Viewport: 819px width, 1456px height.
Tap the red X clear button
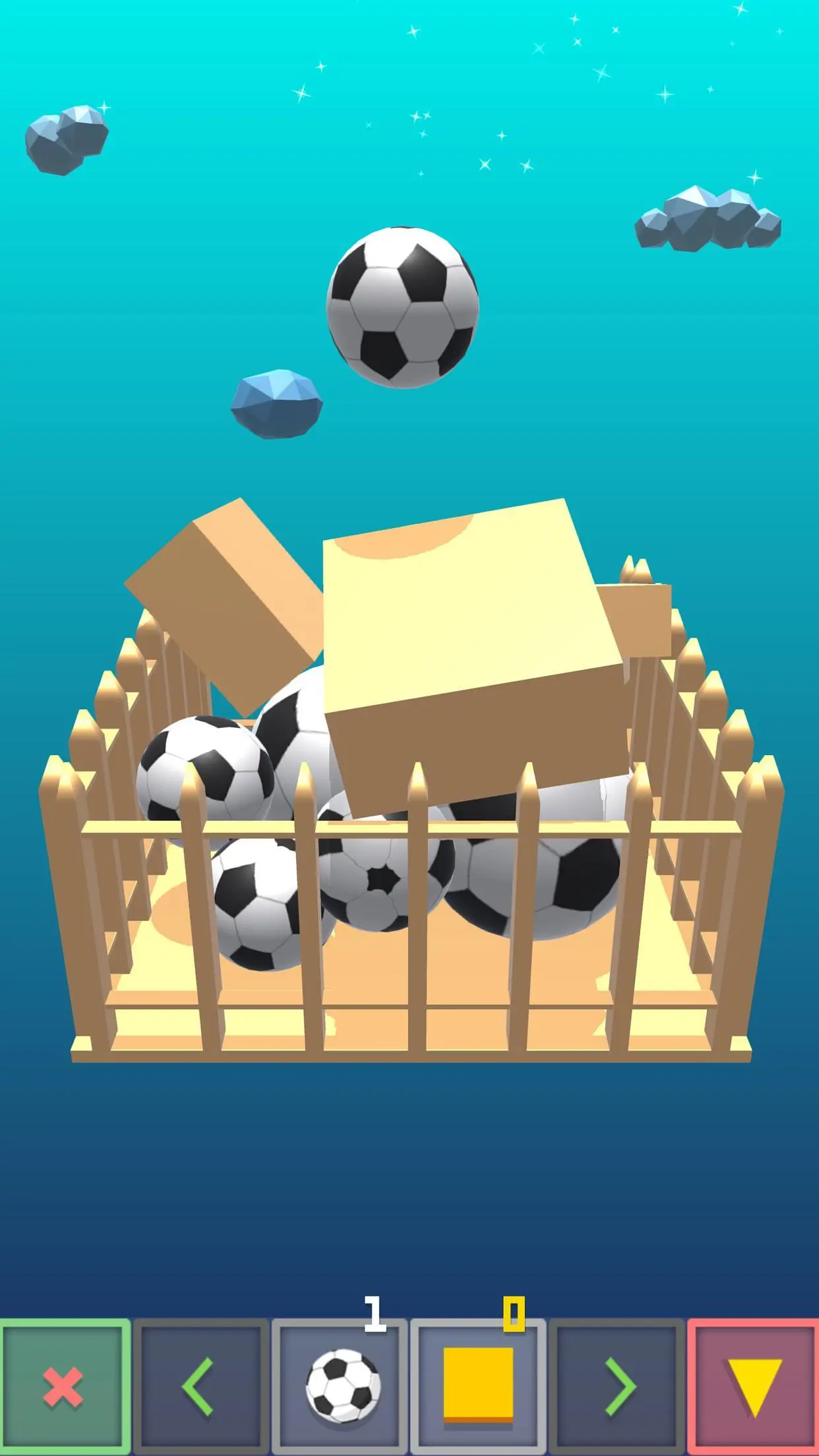tap(65, 1387)
